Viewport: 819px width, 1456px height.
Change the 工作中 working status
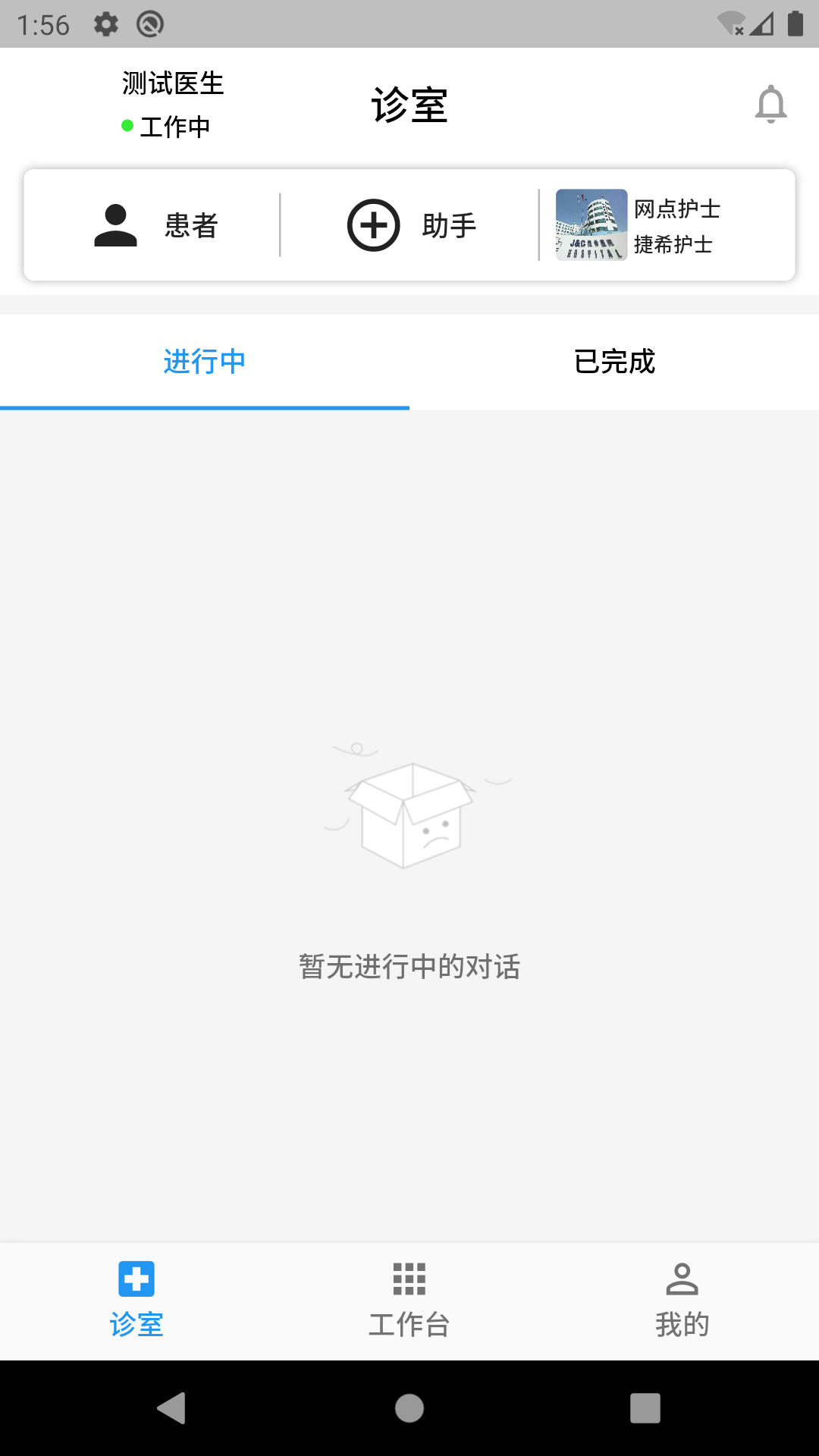167,127
